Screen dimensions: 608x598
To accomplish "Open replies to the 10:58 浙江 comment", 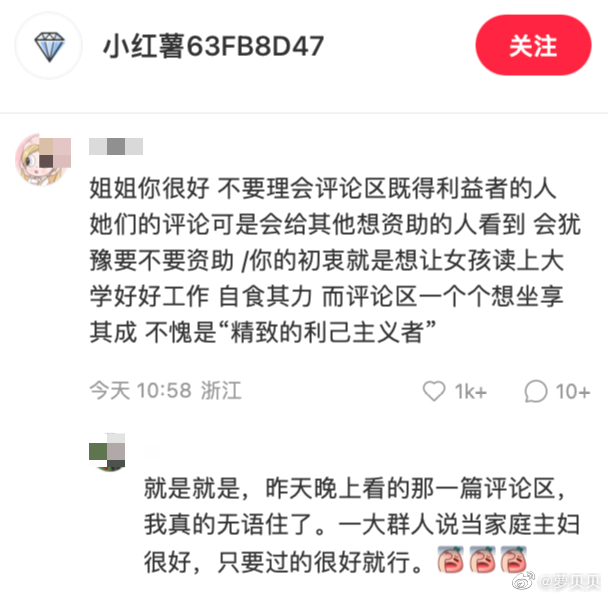I will 536,390.
